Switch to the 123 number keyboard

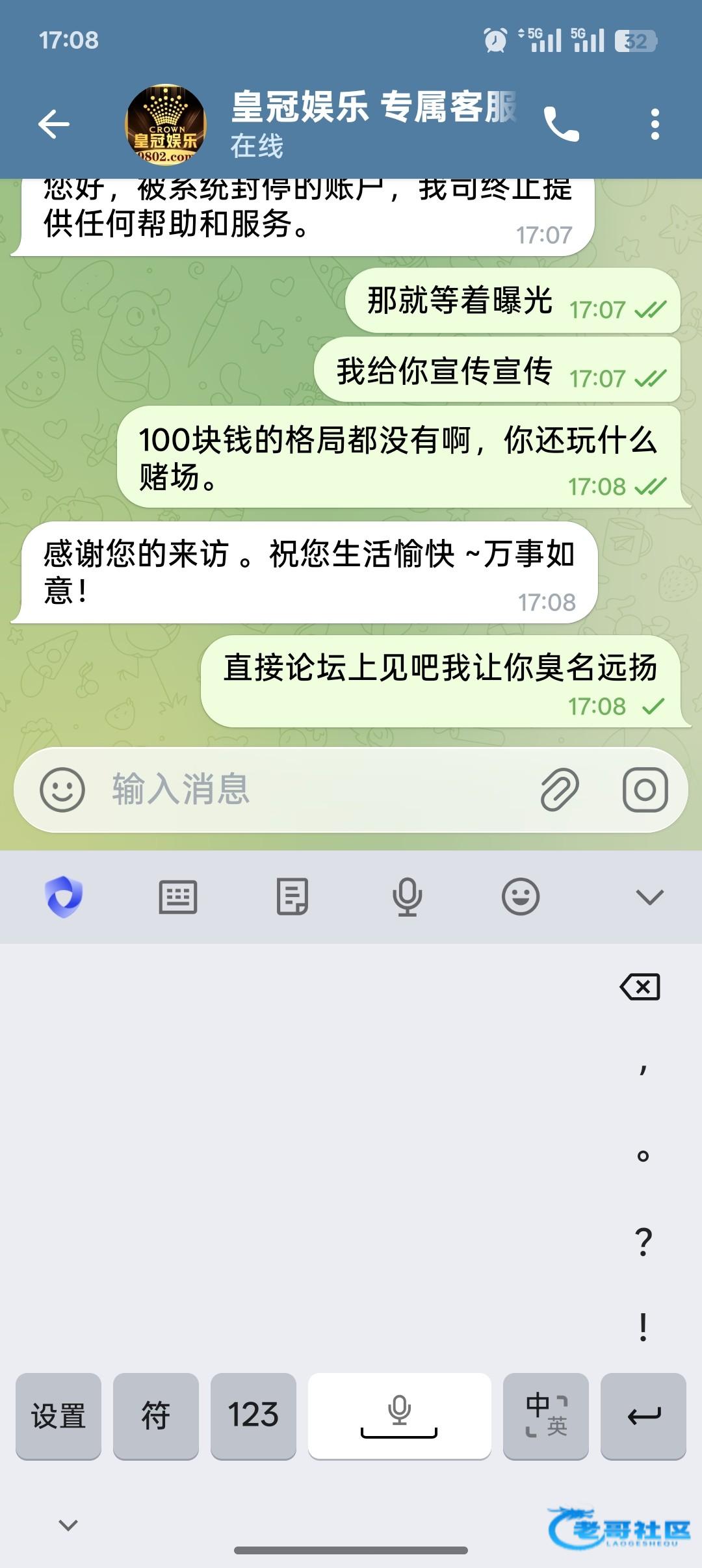(x=253, y=1416)
